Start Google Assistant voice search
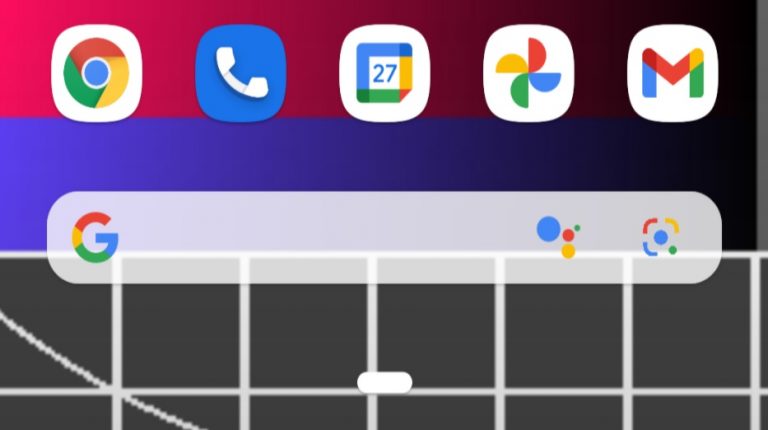This screenshot has height=430, width=768. (558, 236)
